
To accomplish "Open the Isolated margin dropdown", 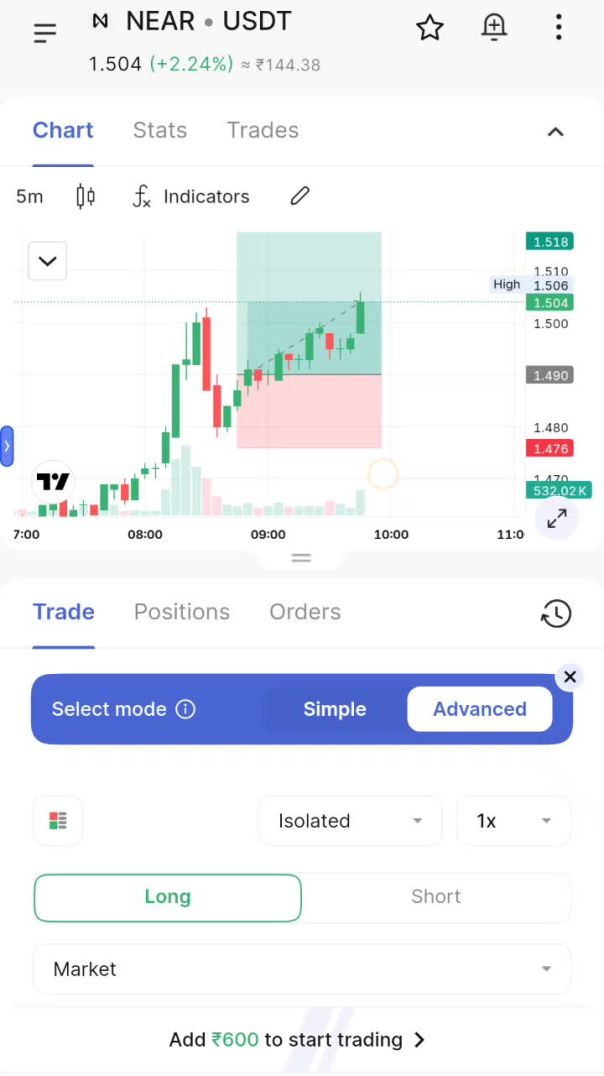I will click(350, 821).
